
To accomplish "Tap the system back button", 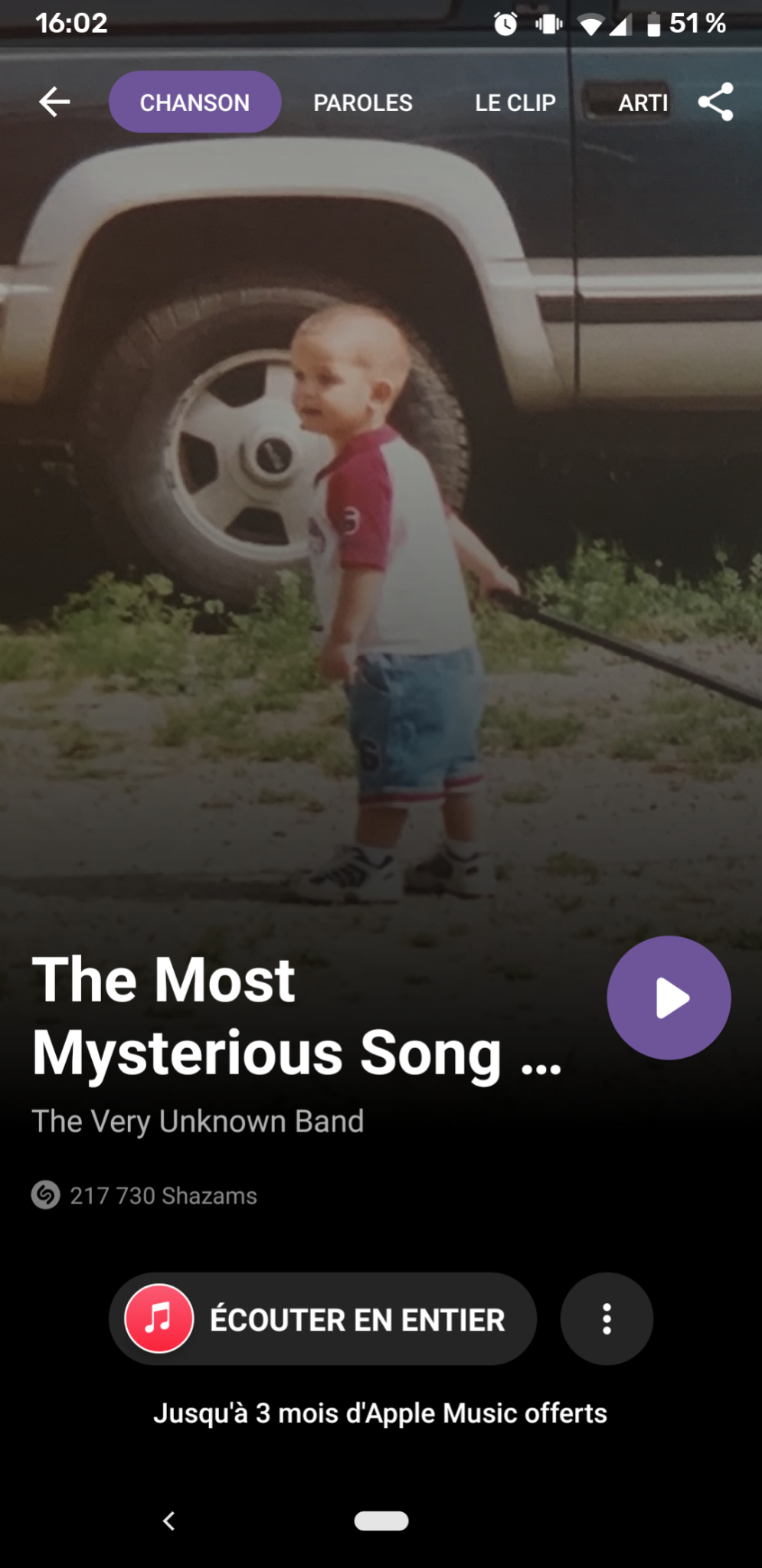I will pos(169,1521).
